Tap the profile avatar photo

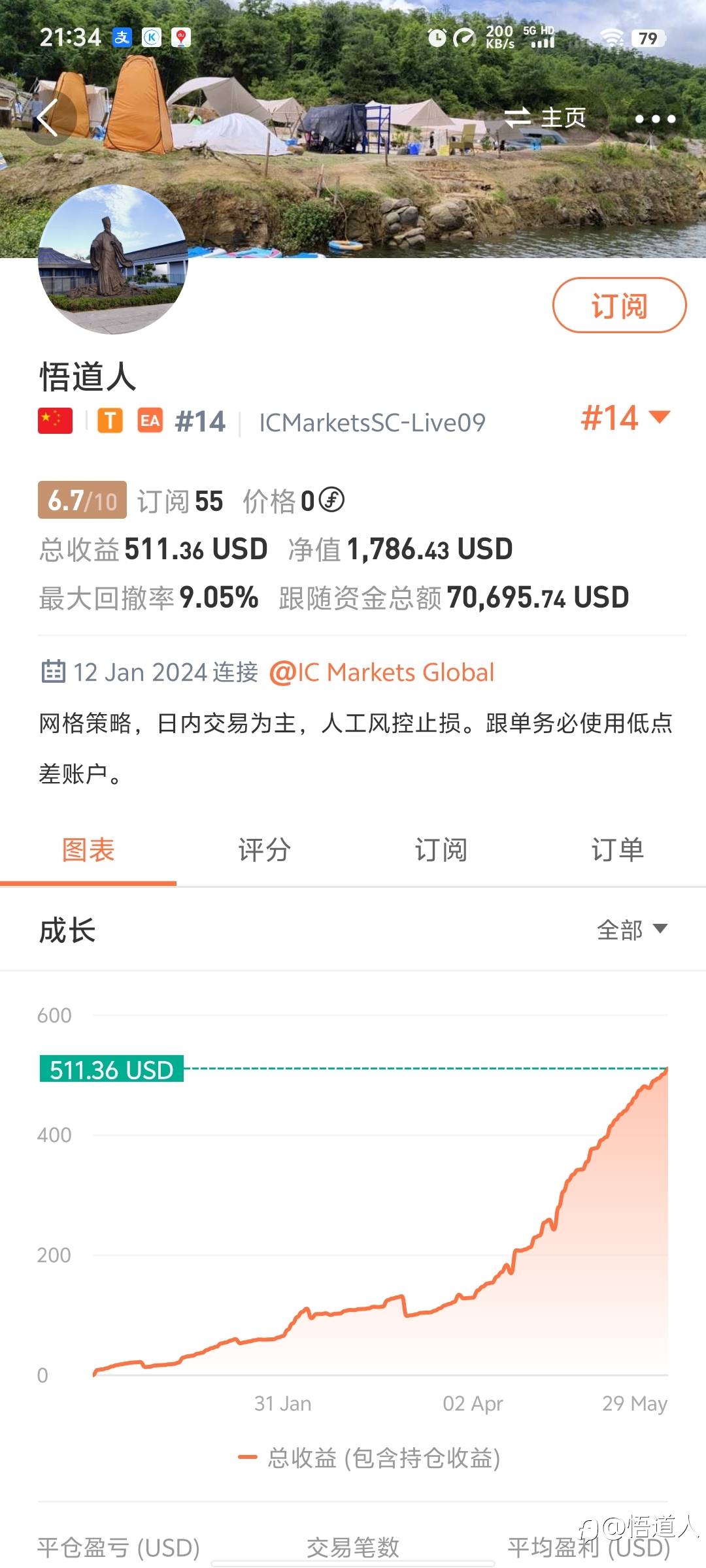click(x=112, y=259)
